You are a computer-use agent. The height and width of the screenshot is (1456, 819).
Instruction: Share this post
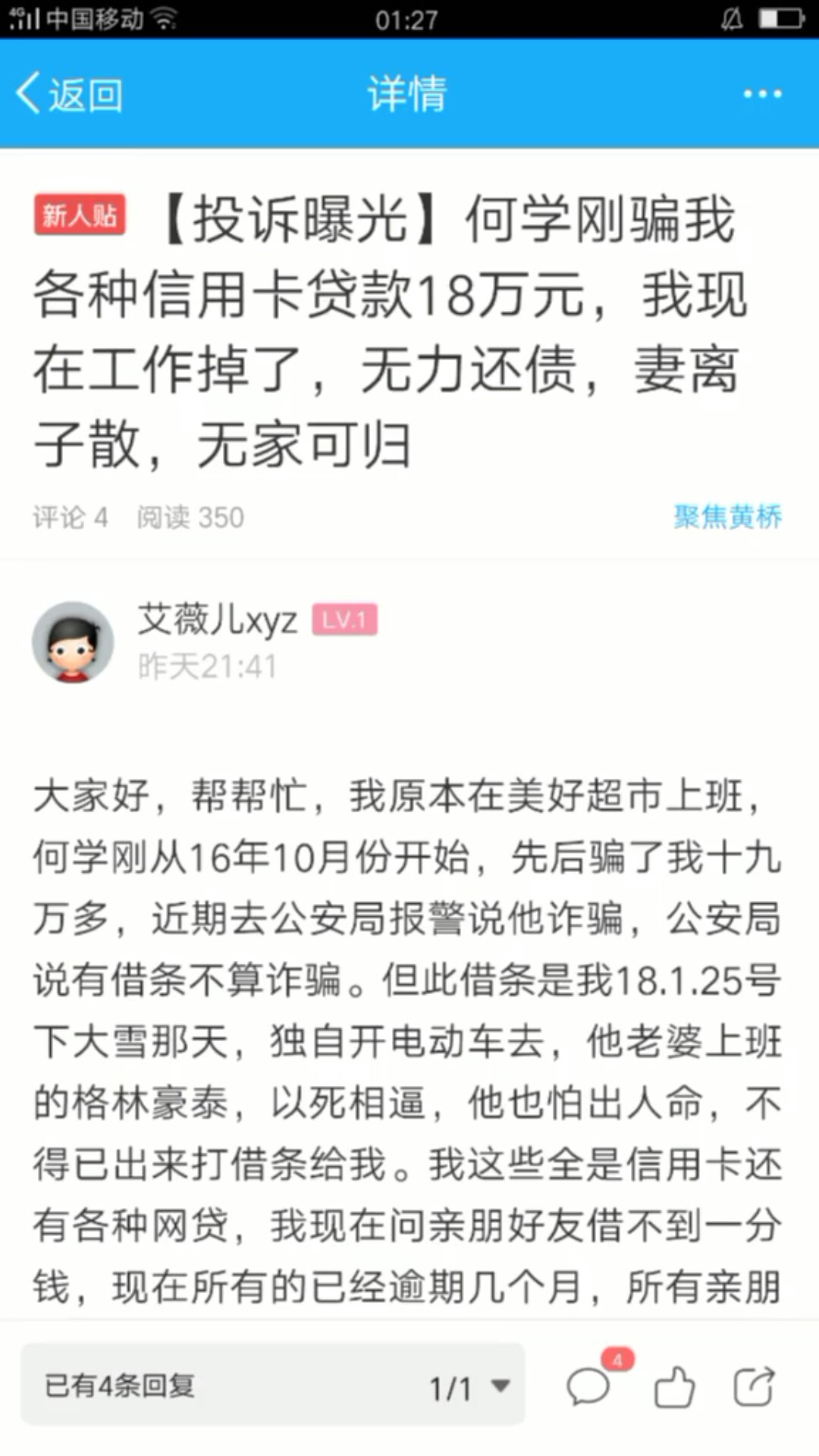pos(754,1387)
